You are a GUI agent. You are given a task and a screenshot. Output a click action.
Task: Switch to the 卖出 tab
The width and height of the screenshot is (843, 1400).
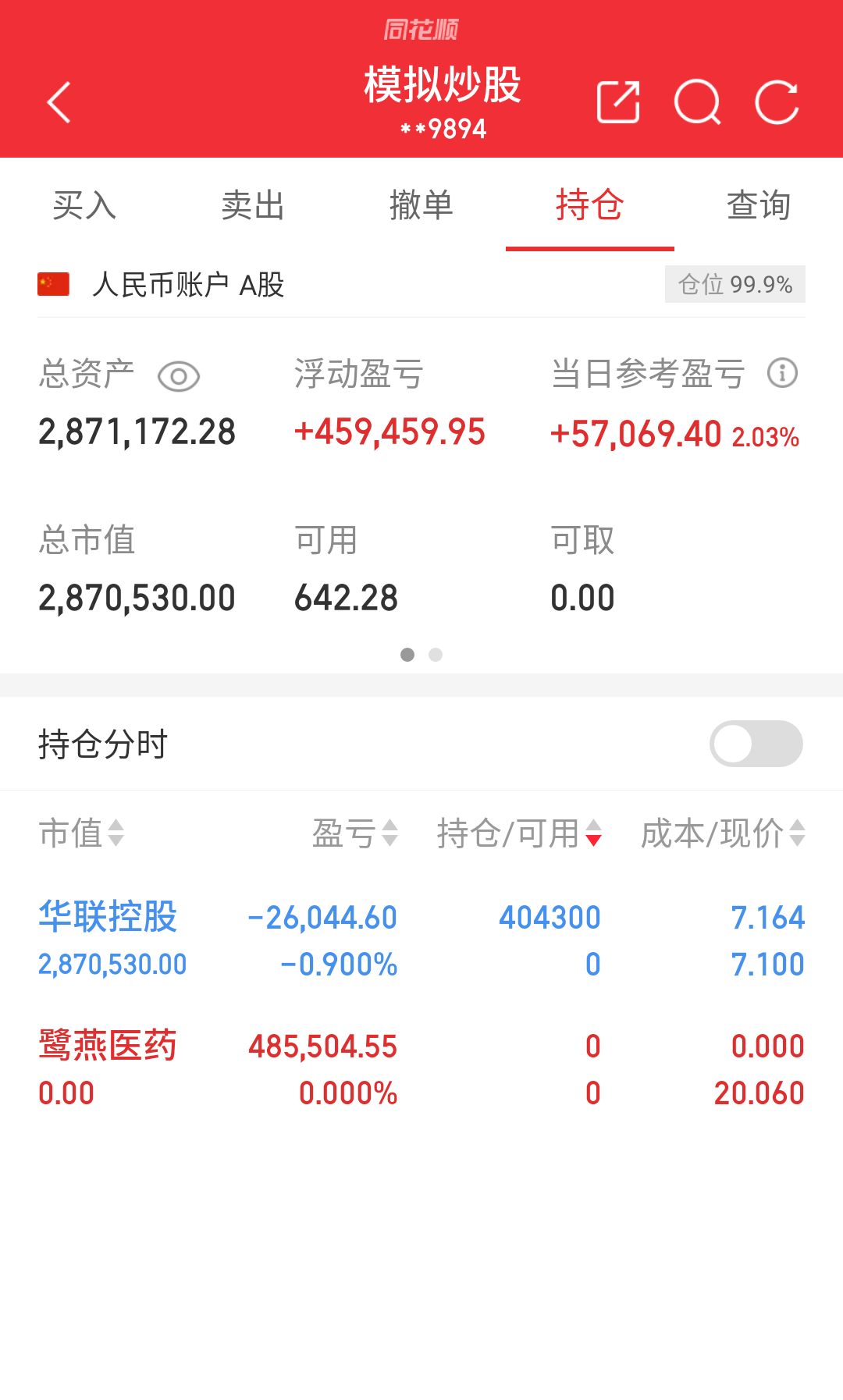click(x=253, y=206)
